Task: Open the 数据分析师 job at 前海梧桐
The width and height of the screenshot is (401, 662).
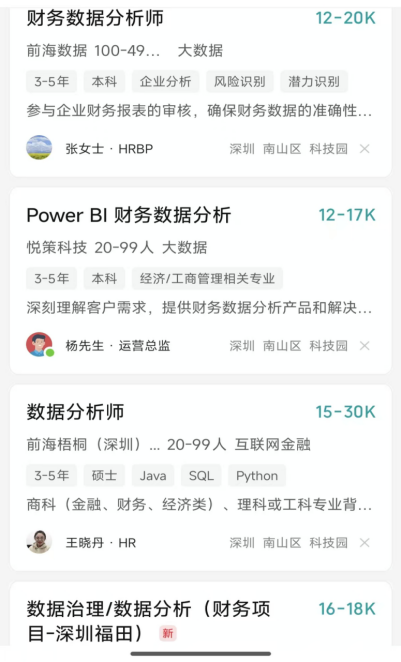Action: 200,478
